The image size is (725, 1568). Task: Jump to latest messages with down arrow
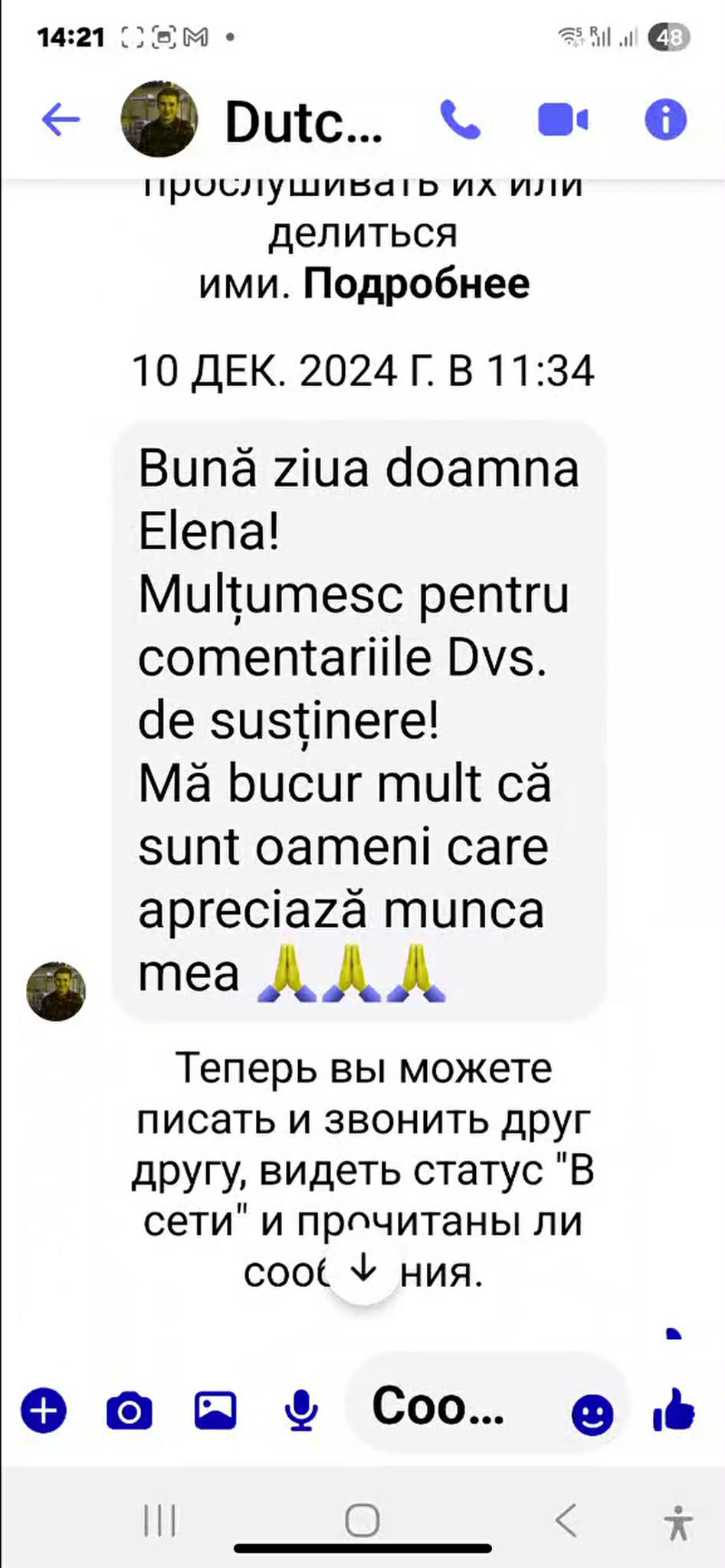tap(362, 1269)
